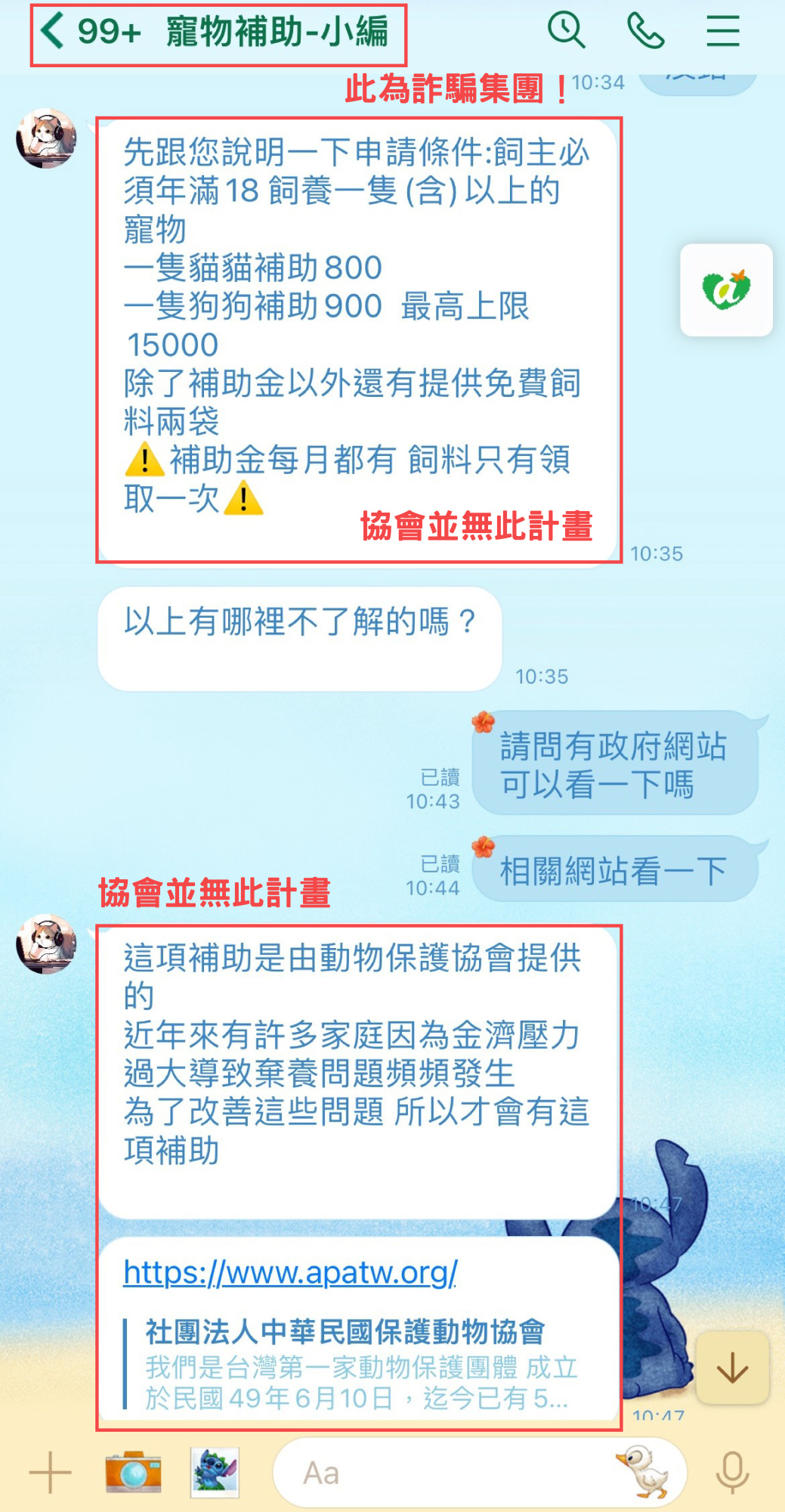The image size is (785, 1512).
Task: Start a voice call
Action: (x=646, y=32)
